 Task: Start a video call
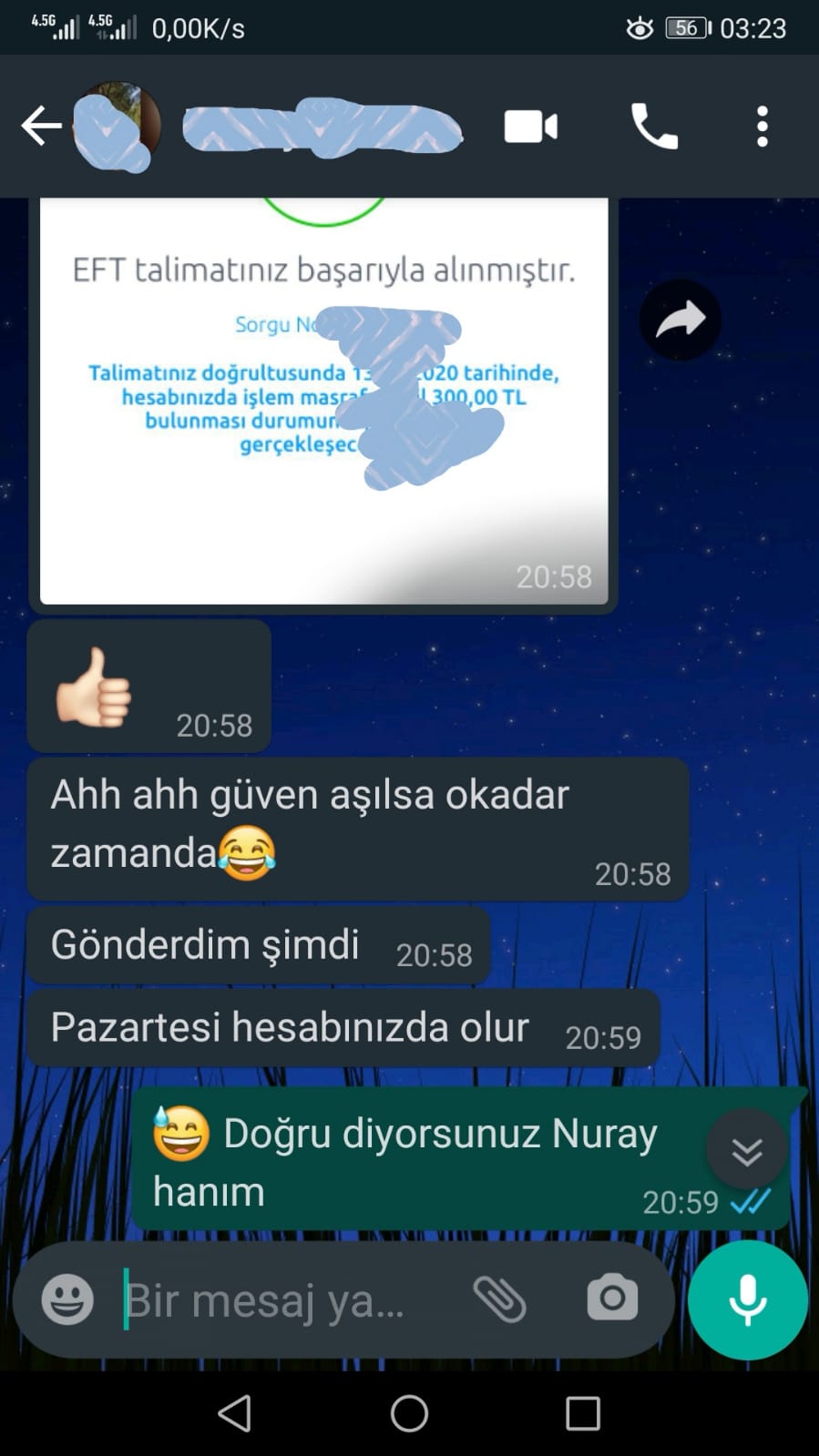(531, 127)
